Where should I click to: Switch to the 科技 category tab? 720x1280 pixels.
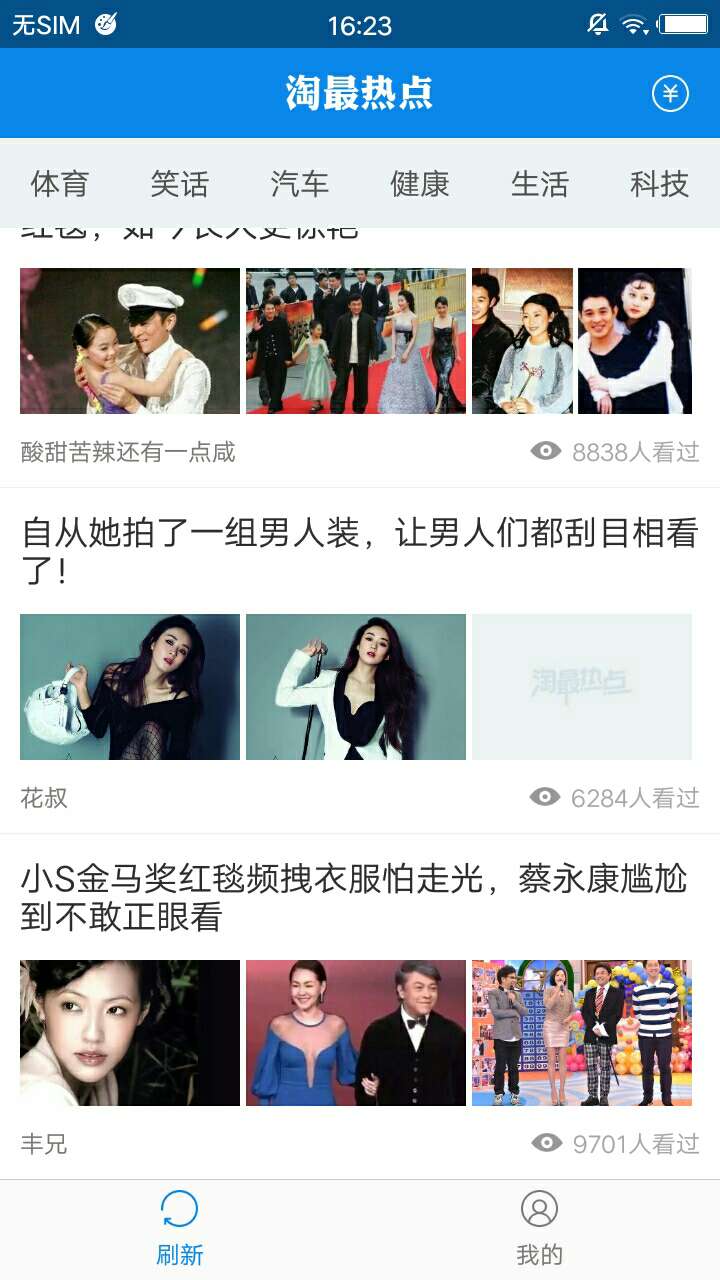point(660,184)
